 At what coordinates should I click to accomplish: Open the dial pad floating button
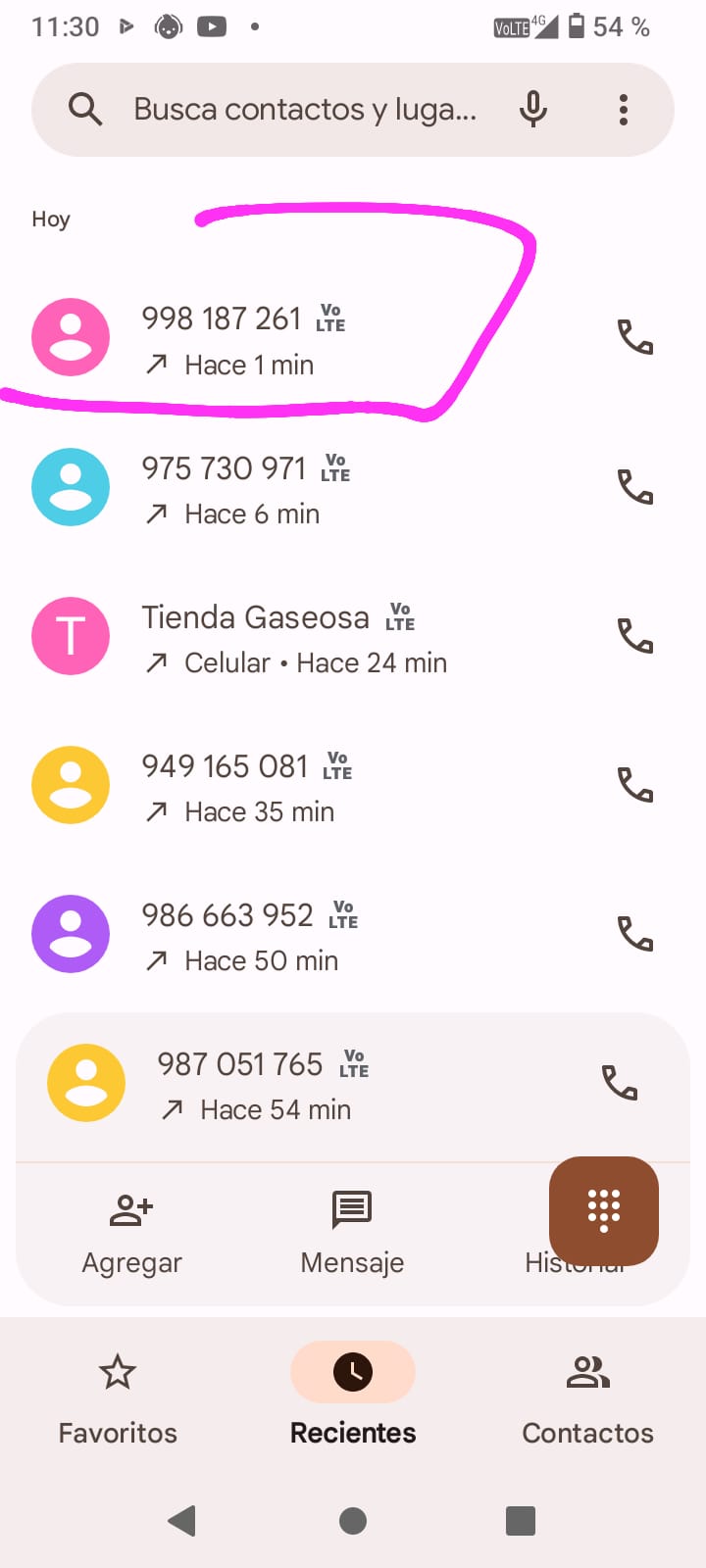(x=604, y=1211)
